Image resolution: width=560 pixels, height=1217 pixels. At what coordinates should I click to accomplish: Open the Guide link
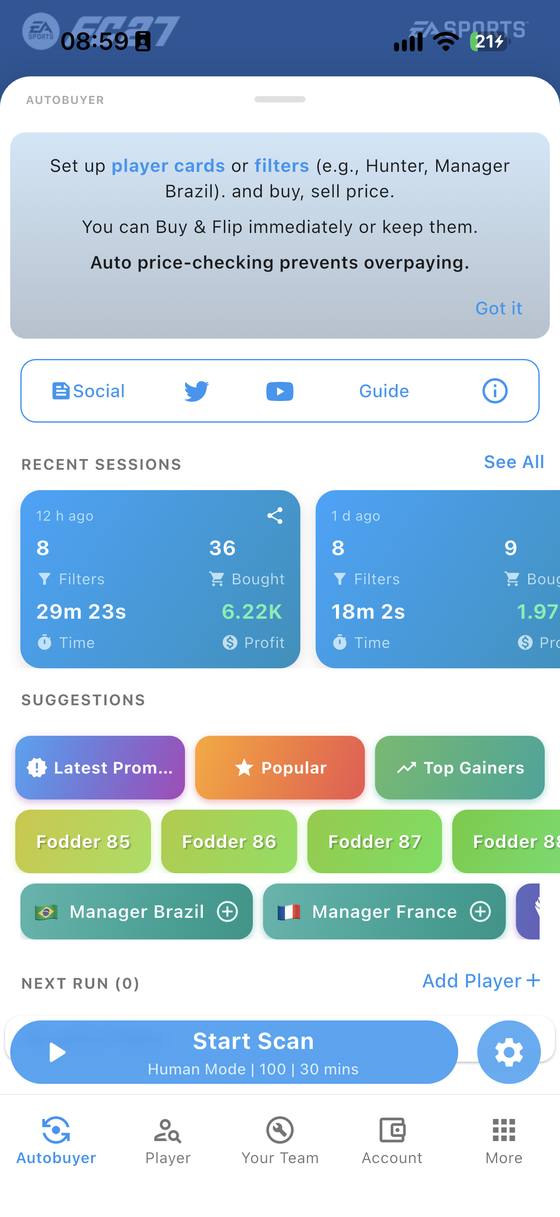point(384,391)
